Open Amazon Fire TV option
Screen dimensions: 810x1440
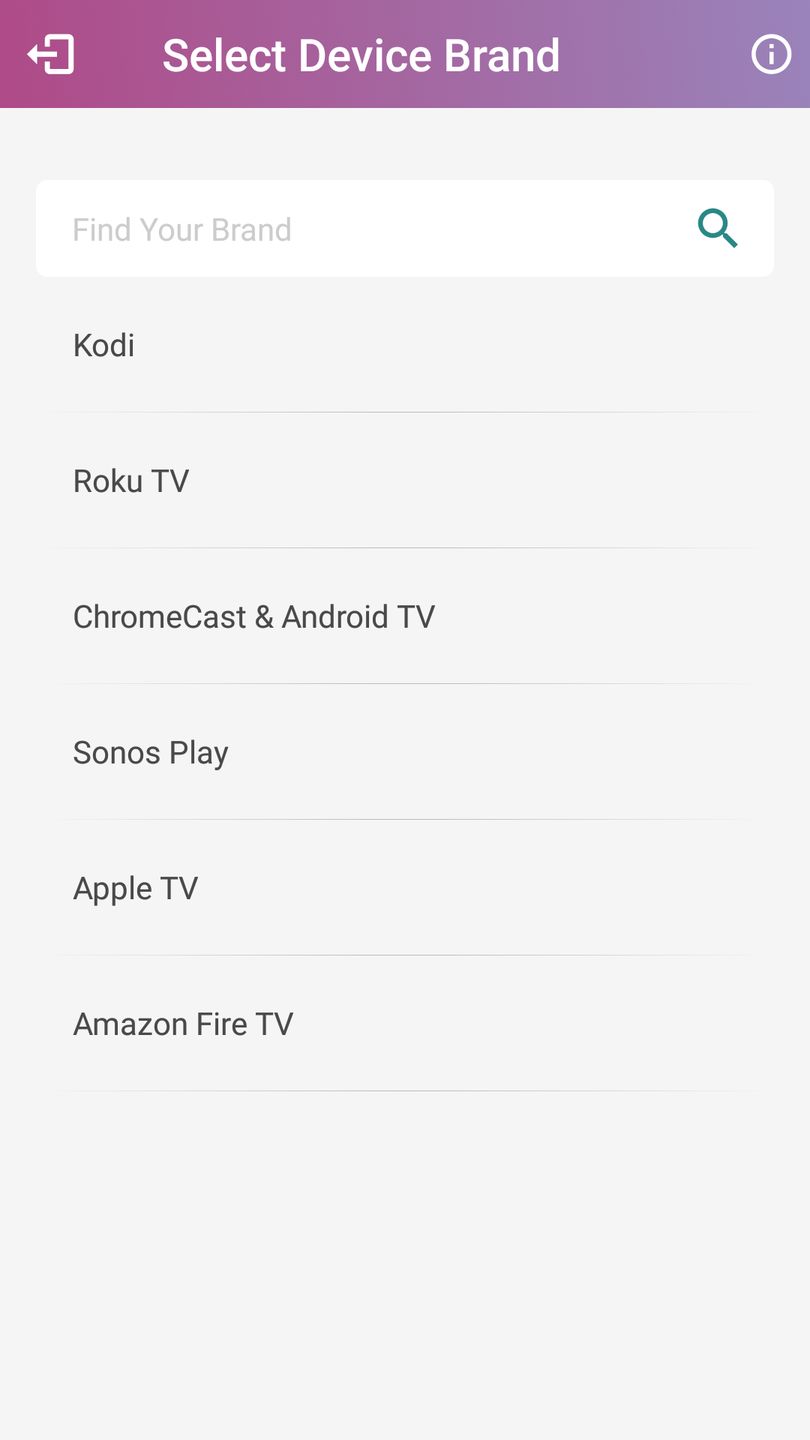[183, 1024]
